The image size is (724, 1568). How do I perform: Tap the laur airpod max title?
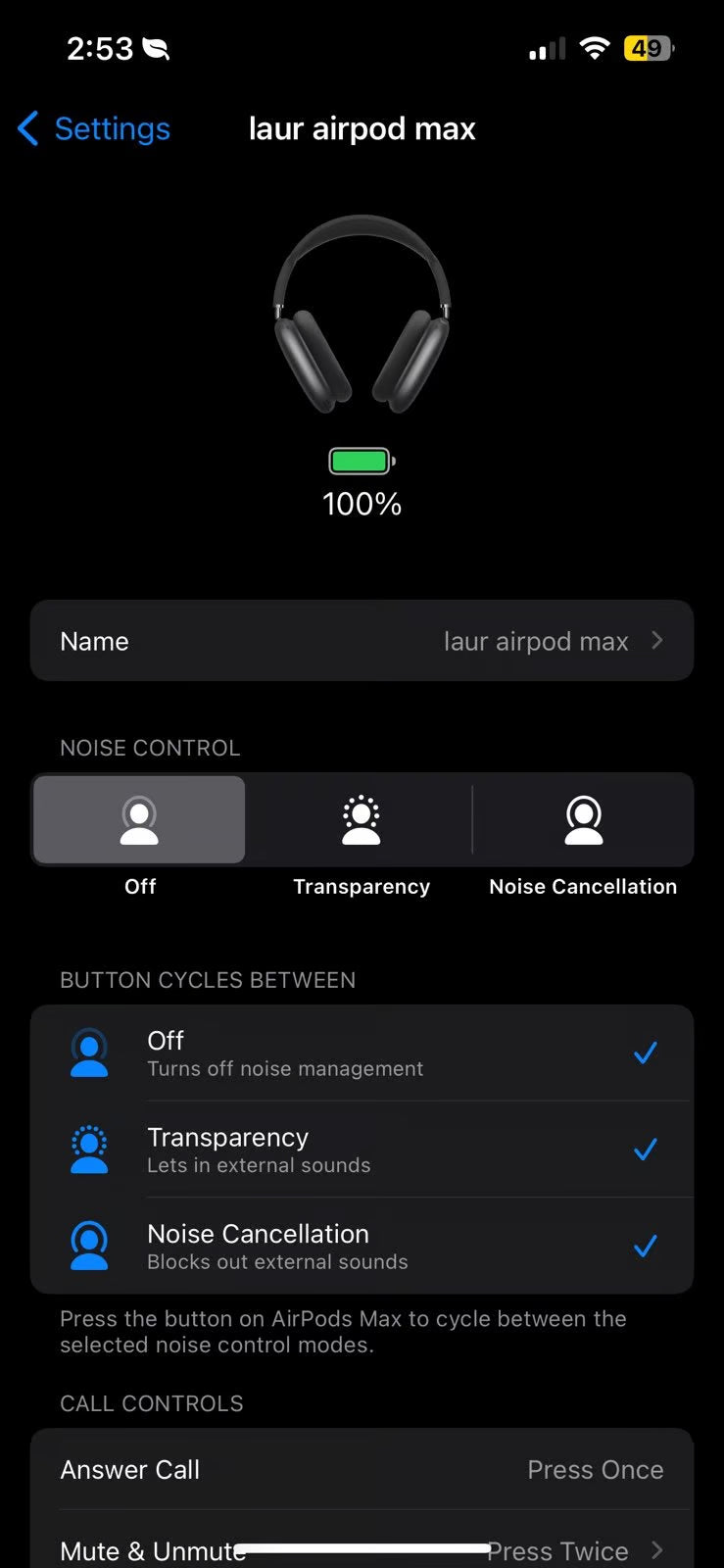[x=362, y=128]
